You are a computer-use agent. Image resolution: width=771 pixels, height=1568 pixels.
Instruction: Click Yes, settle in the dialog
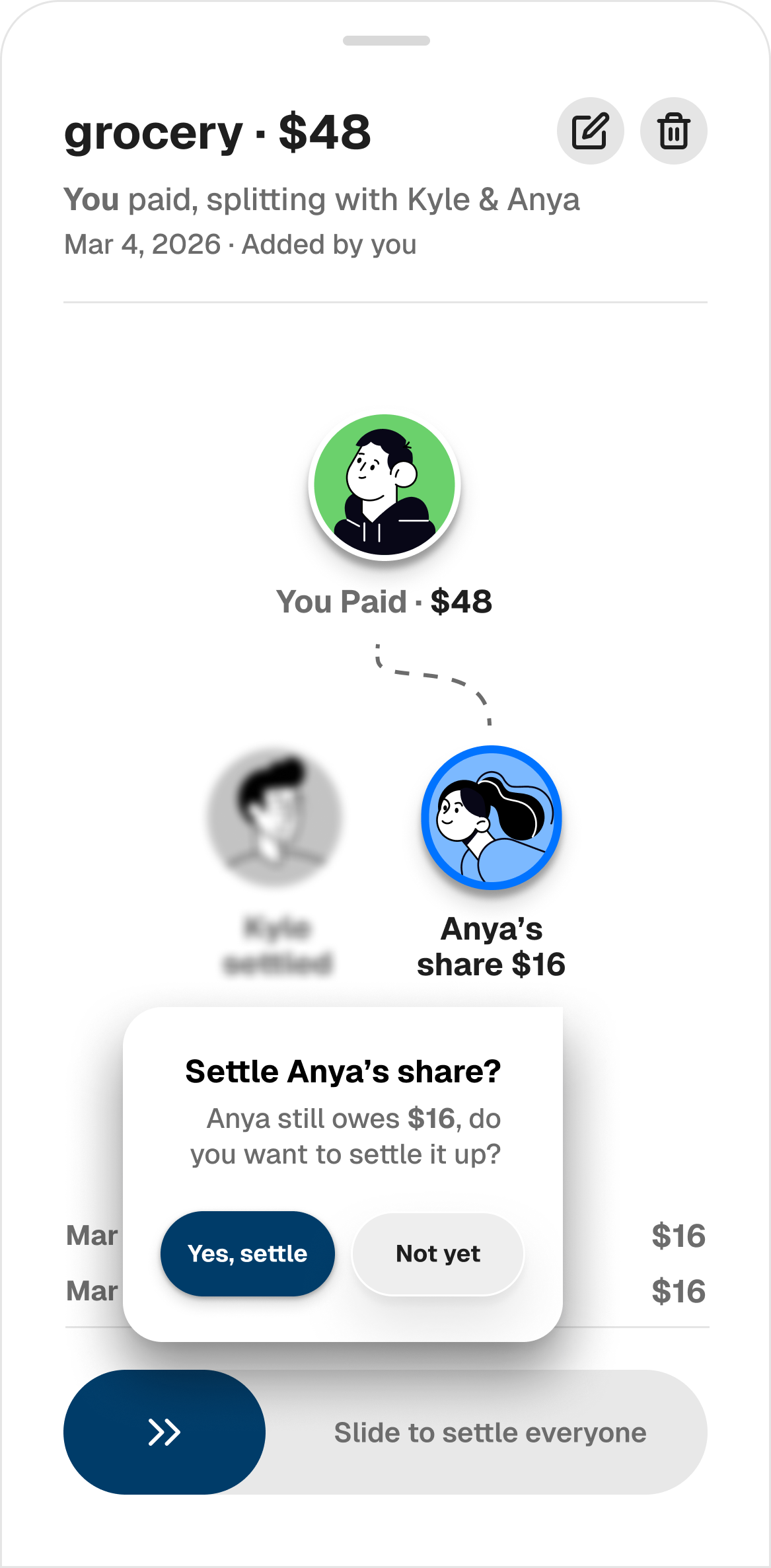[x=248, y=1253]
